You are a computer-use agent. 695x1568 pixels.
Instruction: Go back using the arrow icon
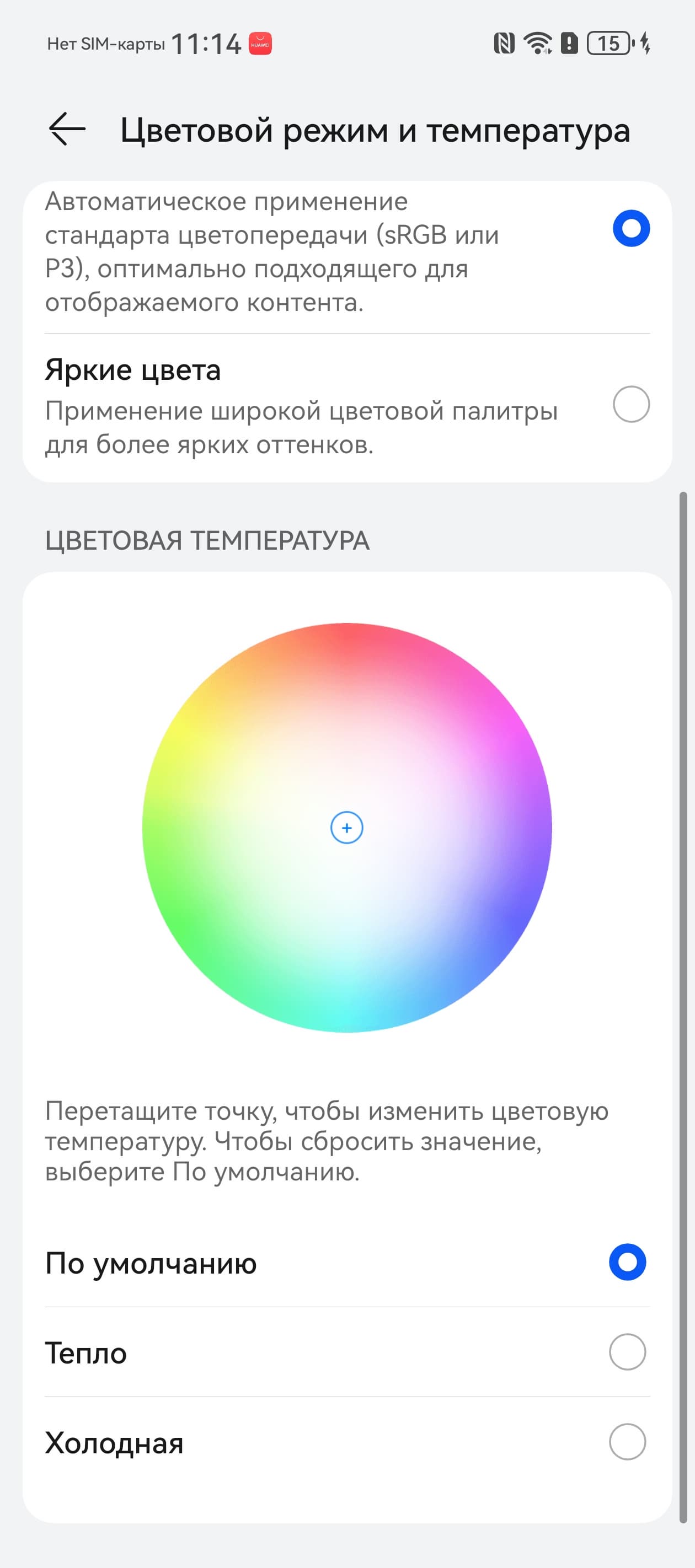point(67,130)
